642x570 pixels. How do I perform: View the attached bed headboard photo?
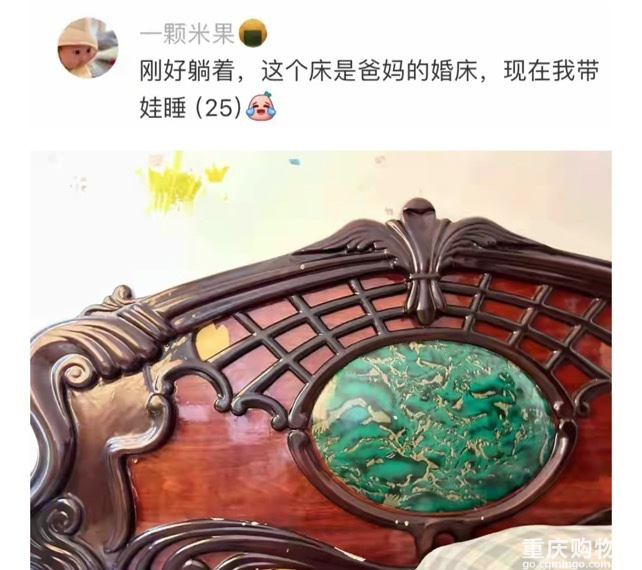pos(320,360)
